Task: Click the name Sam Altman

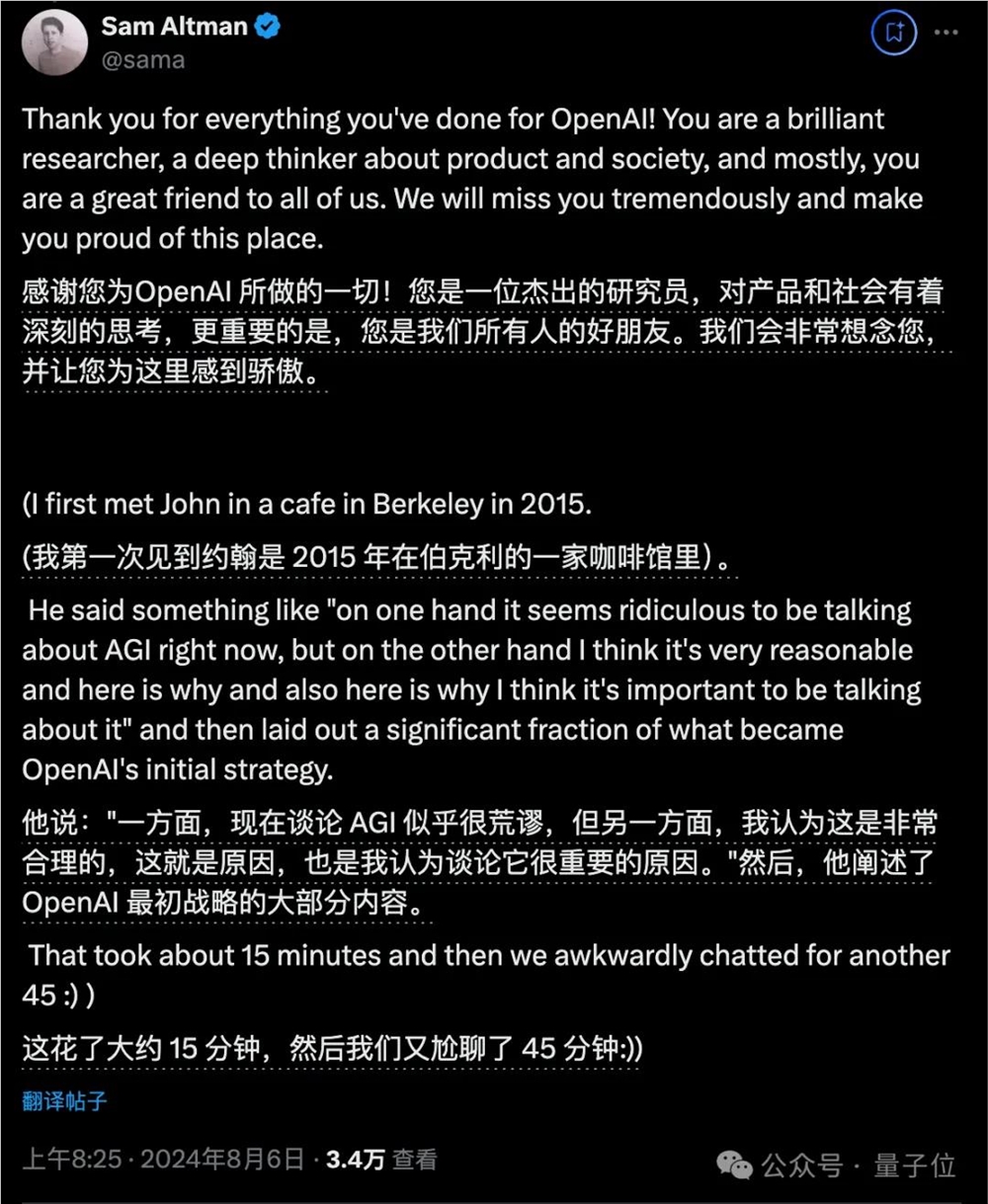Action: 174,27
